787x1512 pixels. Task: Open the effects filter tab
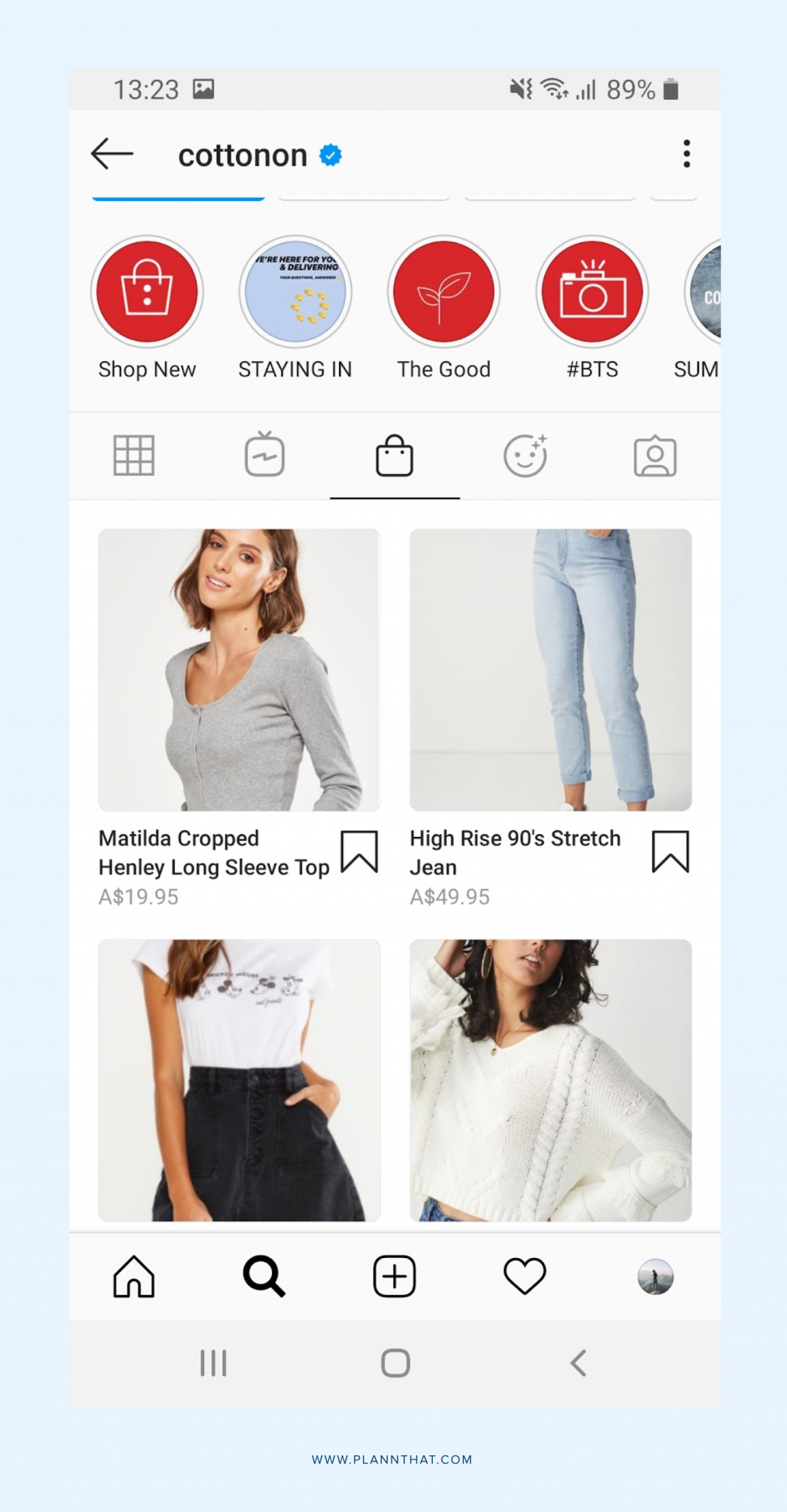click(524, 456)
